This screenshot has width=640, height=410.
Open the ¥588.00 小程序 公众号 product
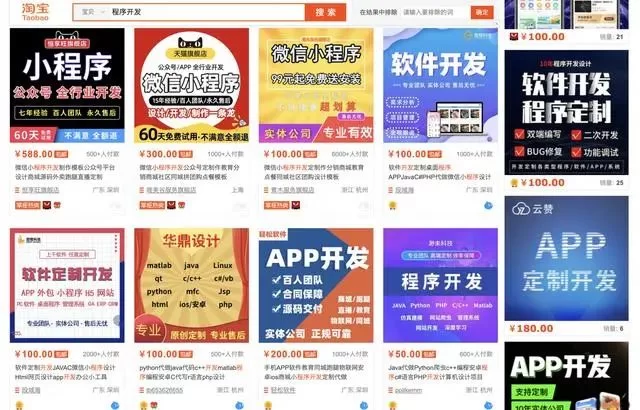(x=67, y=87)
